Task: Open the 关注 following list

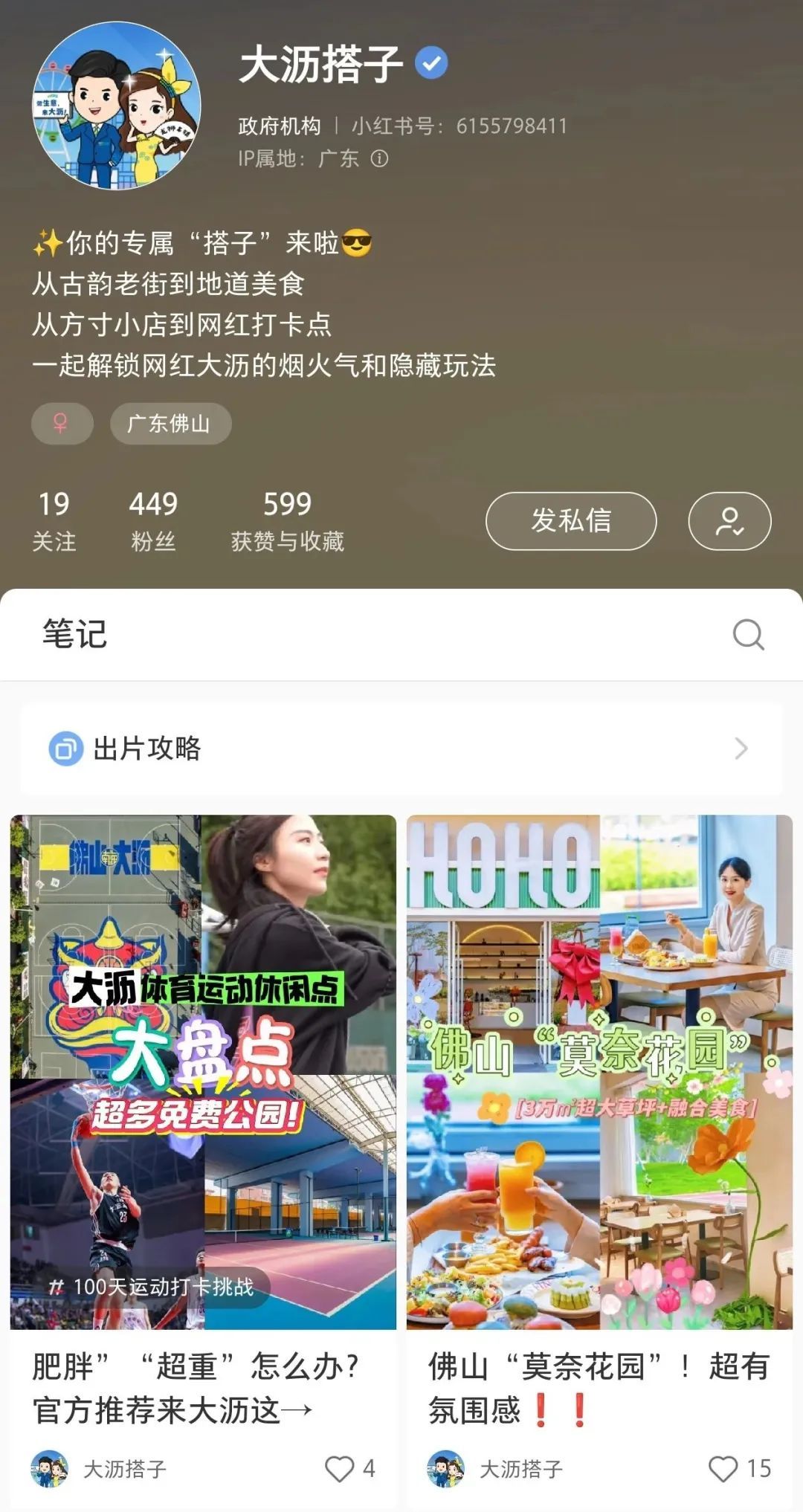Action: (54, 520)
